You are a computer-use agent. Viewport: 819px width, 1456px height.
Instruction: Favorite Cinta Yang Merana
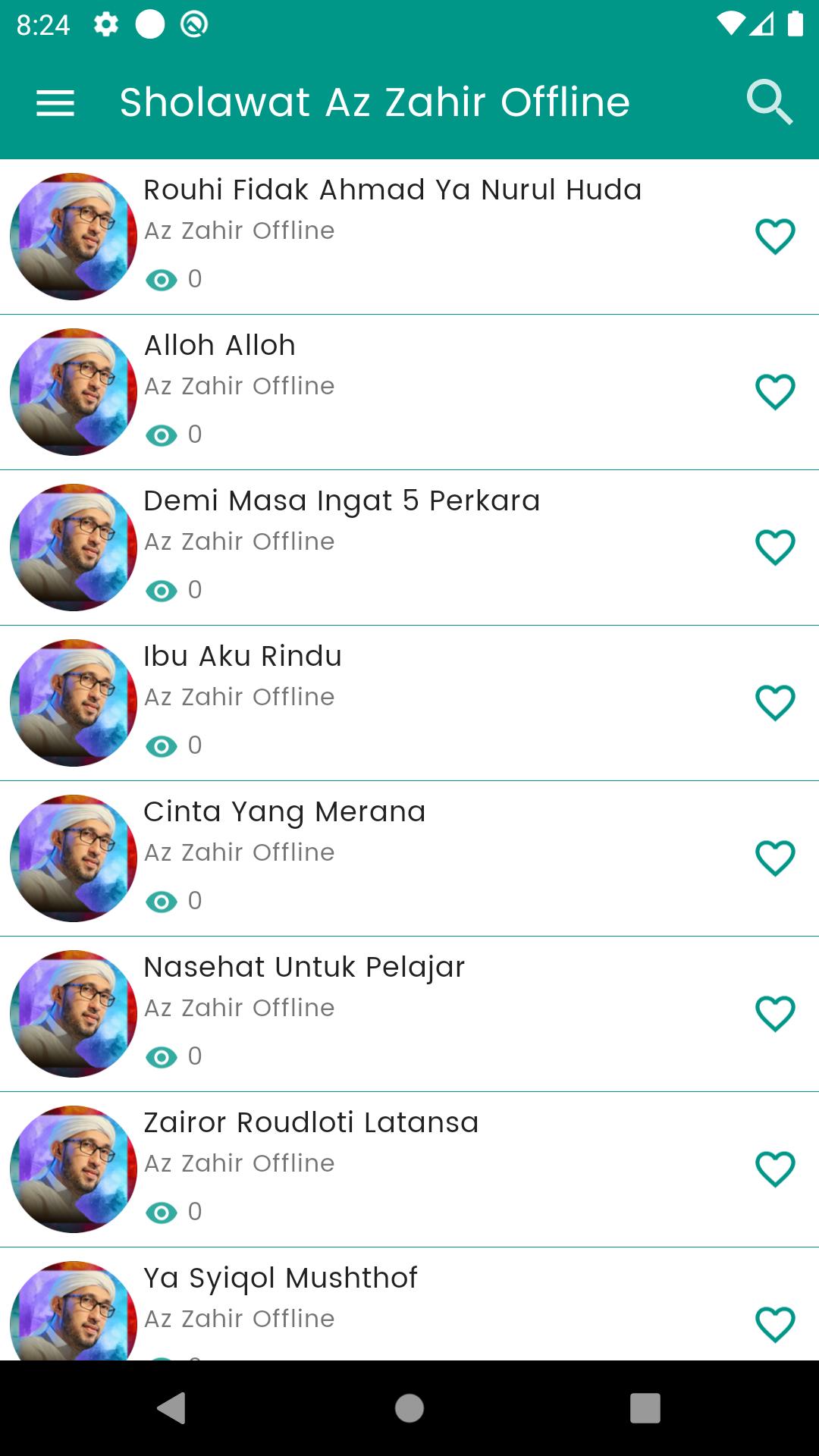[775, 858]
